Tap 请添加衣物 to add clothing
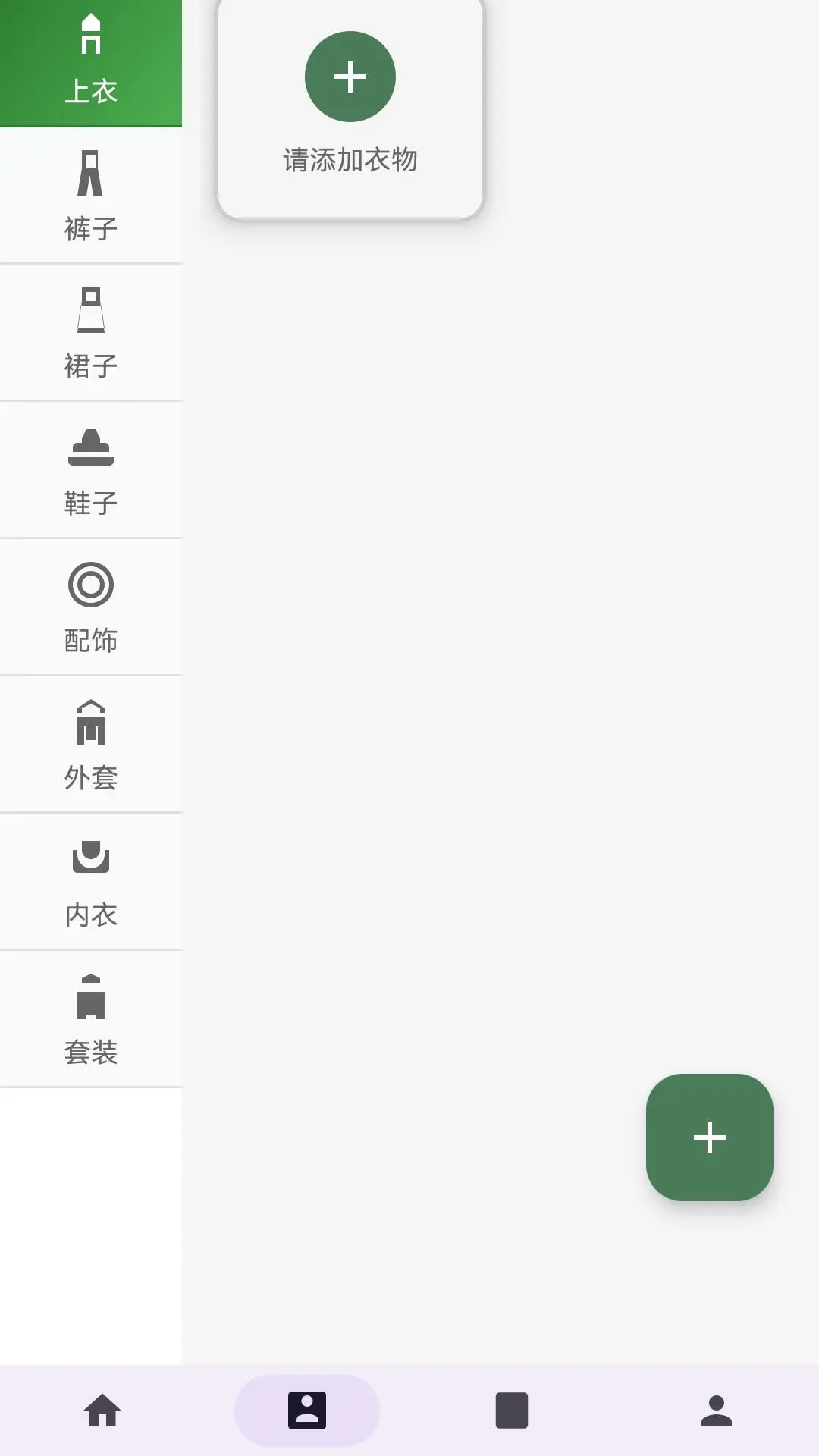 pyautogui.click(x=350, y=160)
